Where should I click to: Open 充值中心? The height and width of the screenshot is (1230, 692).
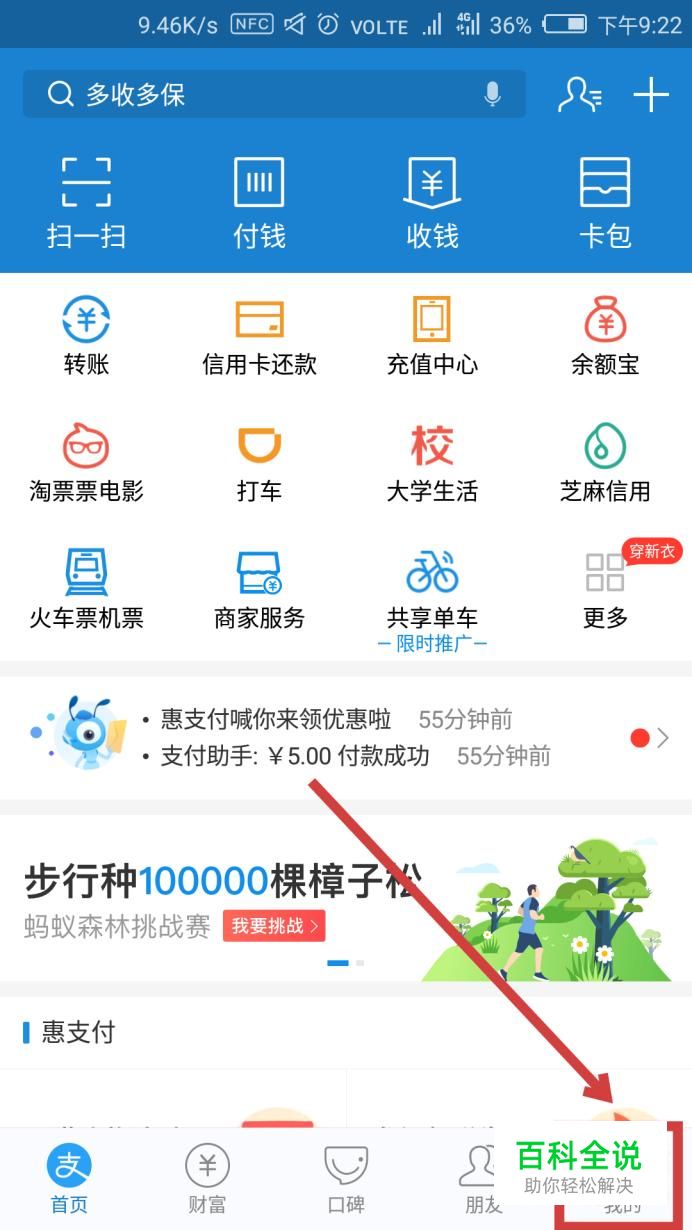click(x=432, y=336)
